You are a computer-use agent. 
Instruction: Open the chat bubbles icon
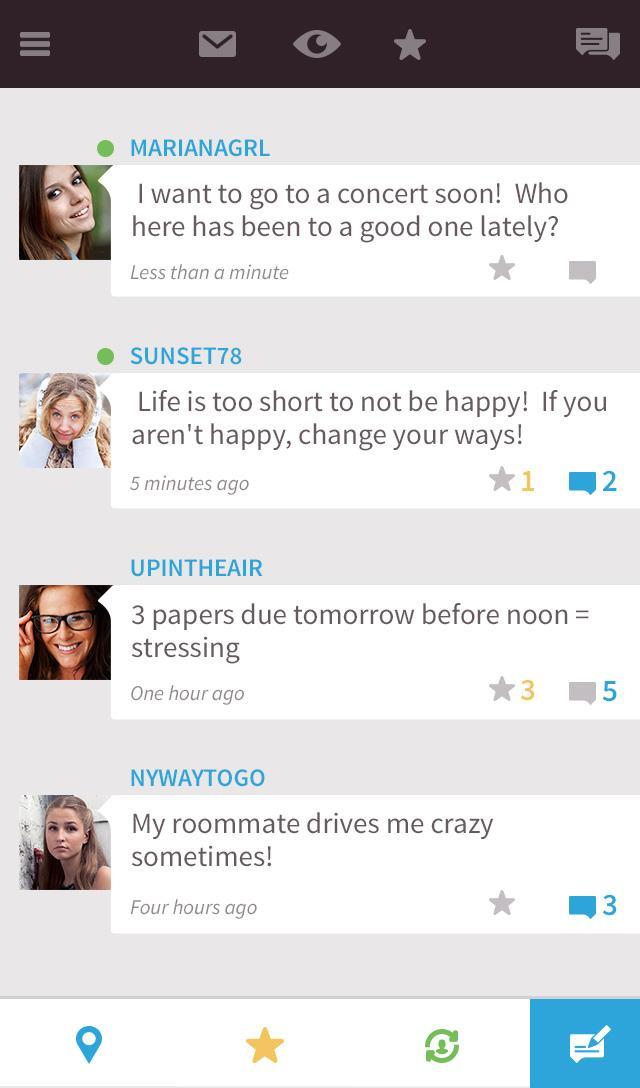(x=597, y=44)
